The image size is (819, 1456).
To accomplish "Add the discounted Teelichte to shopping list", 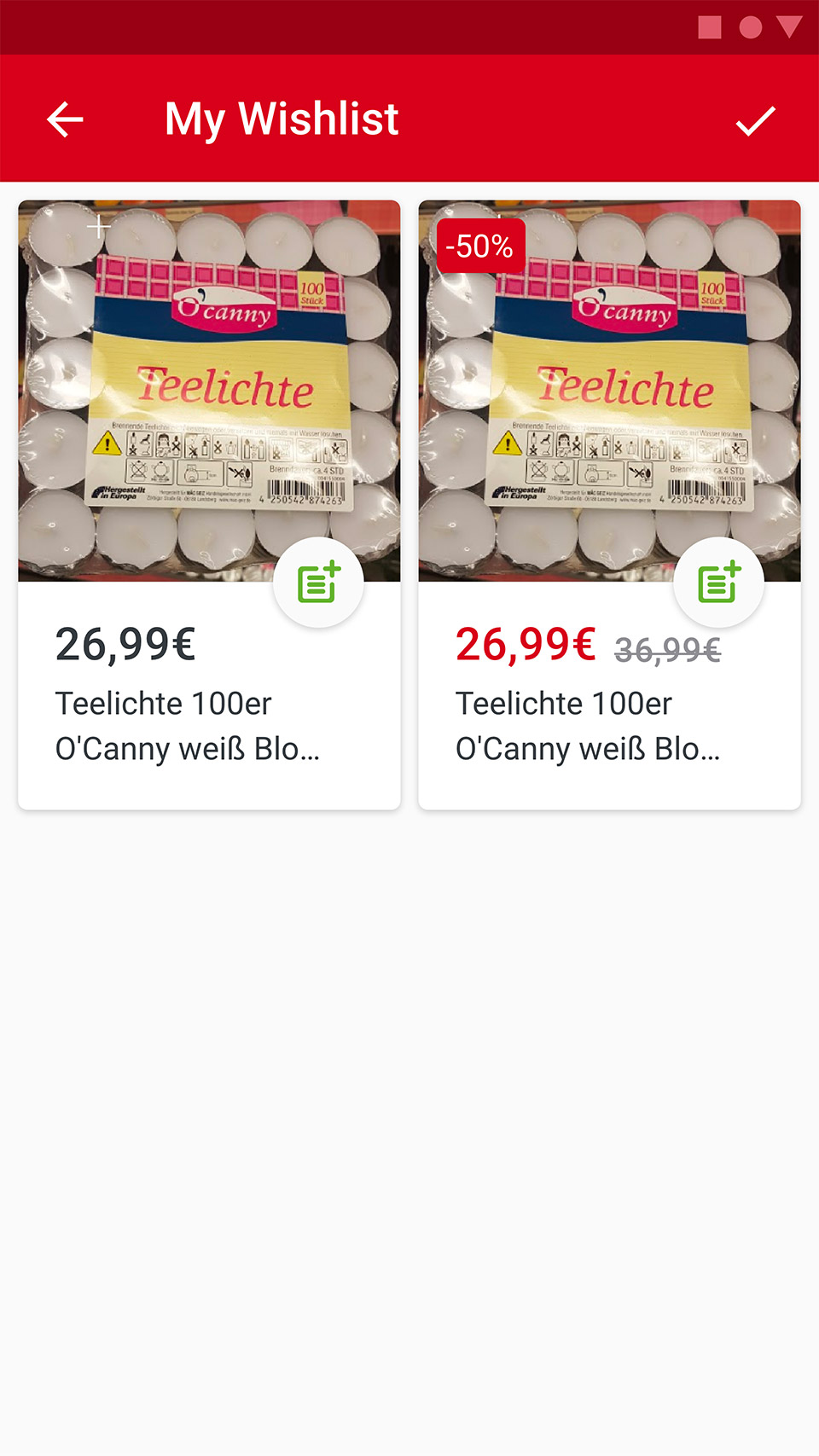I will (x=718, y=583).
